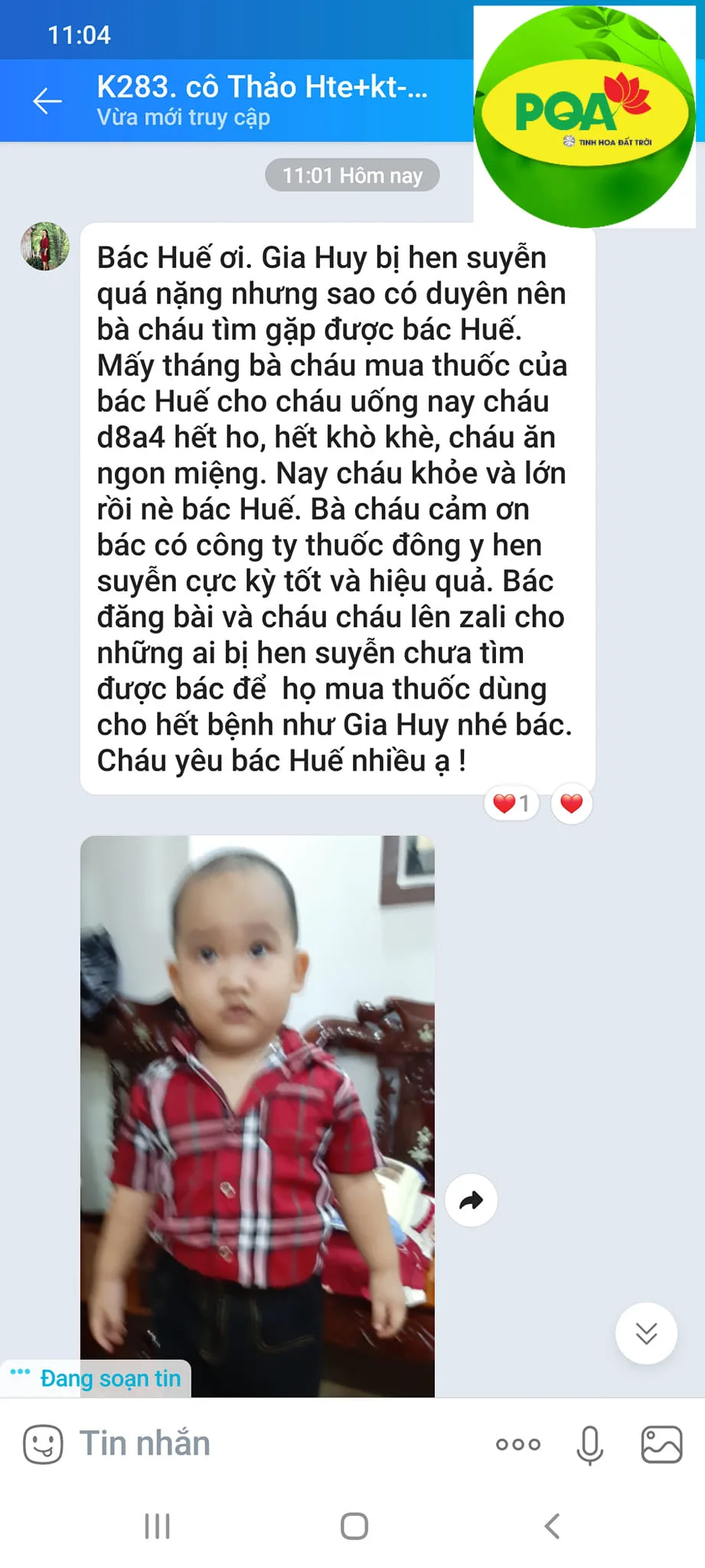React with a heart to the message
The height and width of the screenshot is (1568, 705).
click(572, 803)
